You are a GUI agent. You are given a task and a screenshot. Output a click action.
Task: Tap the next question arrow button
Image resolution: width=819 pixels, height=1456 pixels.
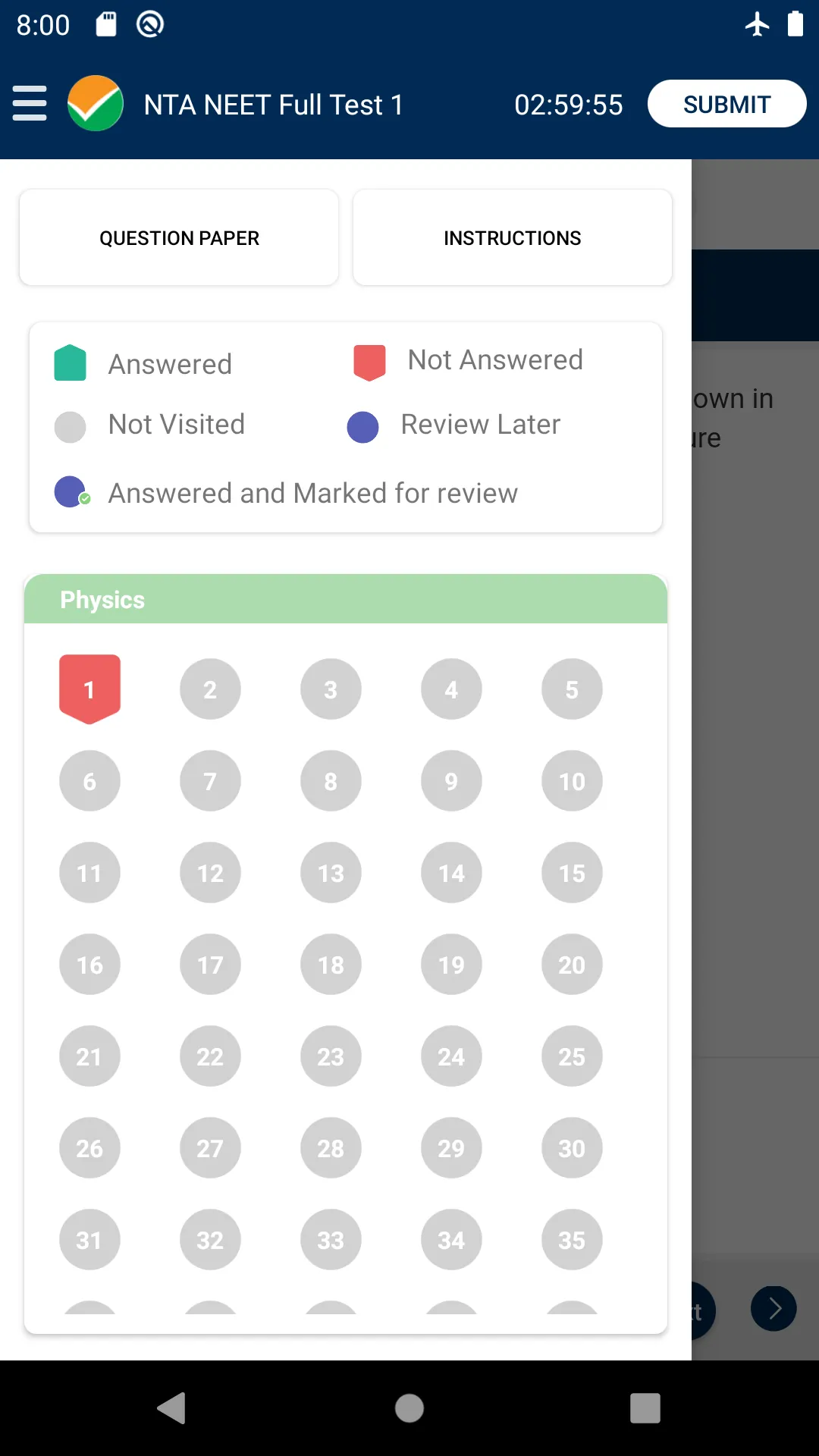point(773,1308)
